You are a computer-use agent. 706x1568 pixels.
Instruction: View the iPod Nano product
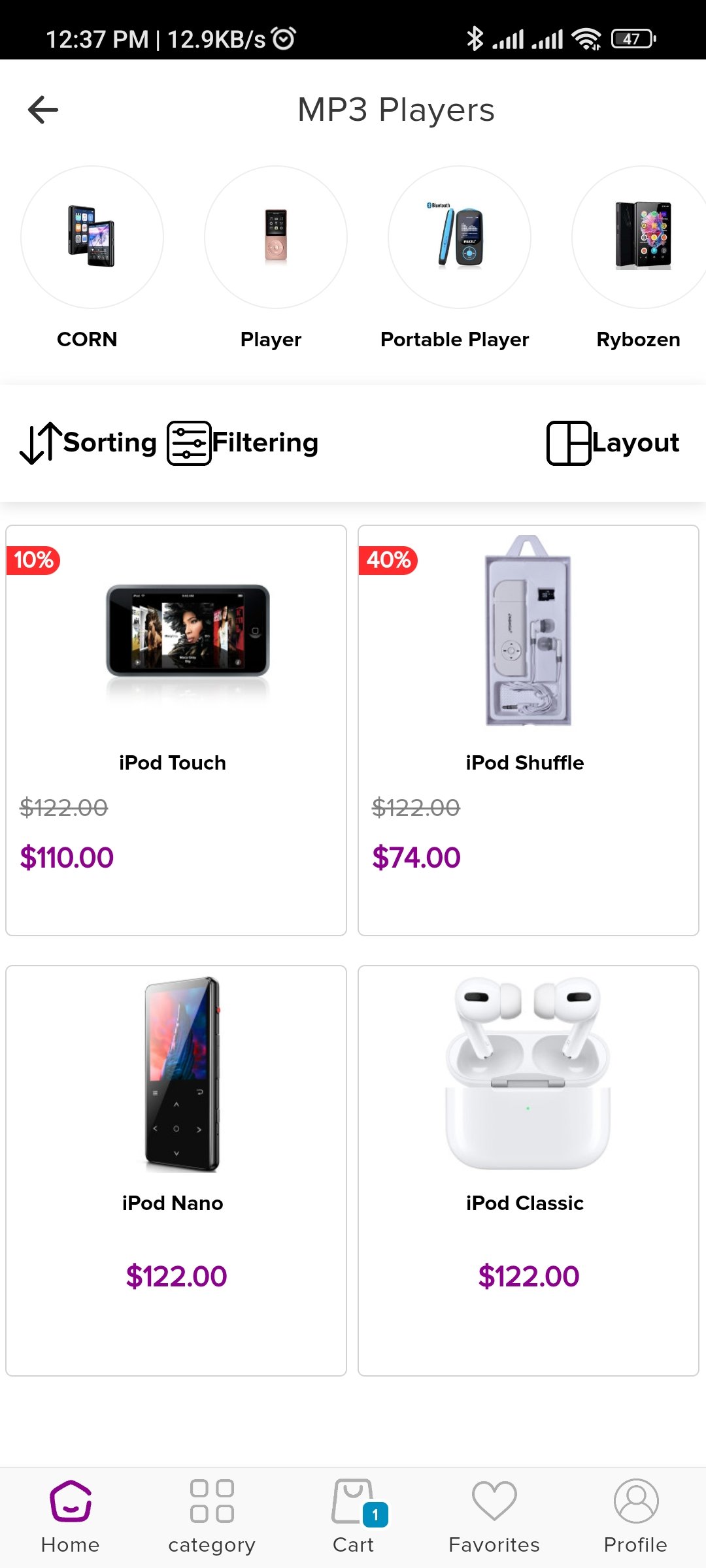pyautogui.click(x=176, y=1171)
